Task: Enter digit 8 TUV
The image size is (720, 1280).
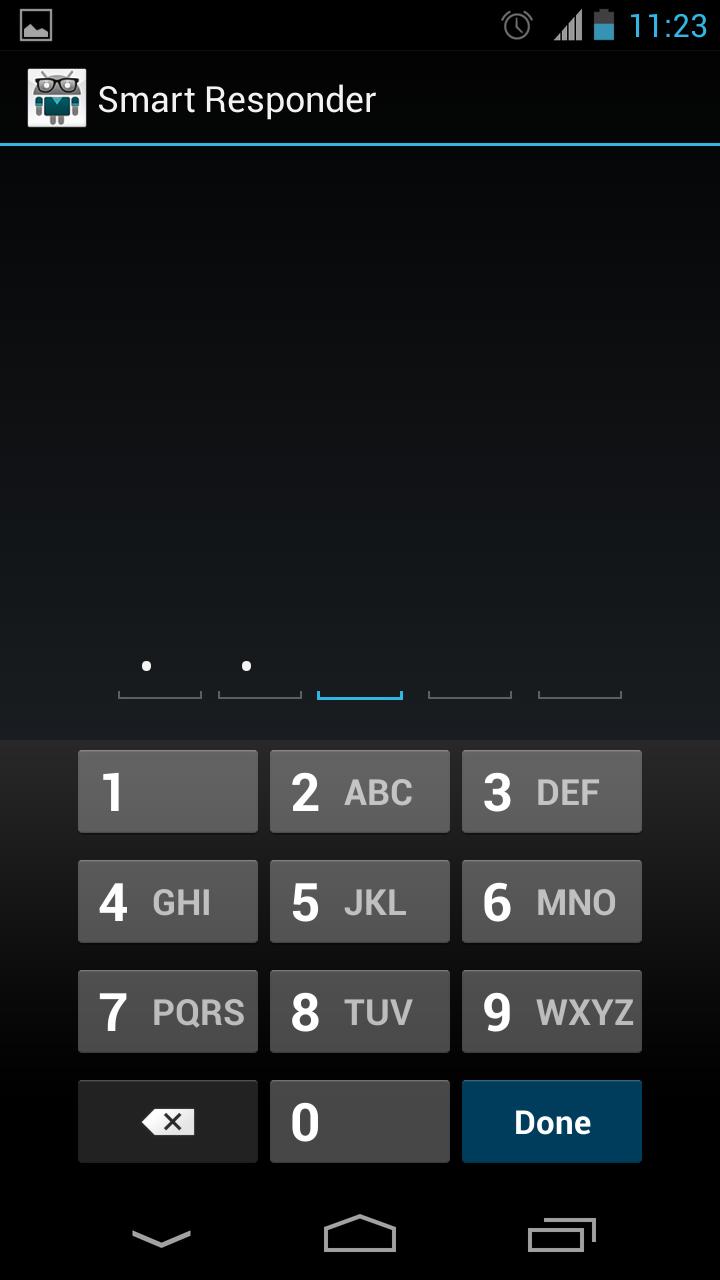Action: click(x=360, y=1011)
